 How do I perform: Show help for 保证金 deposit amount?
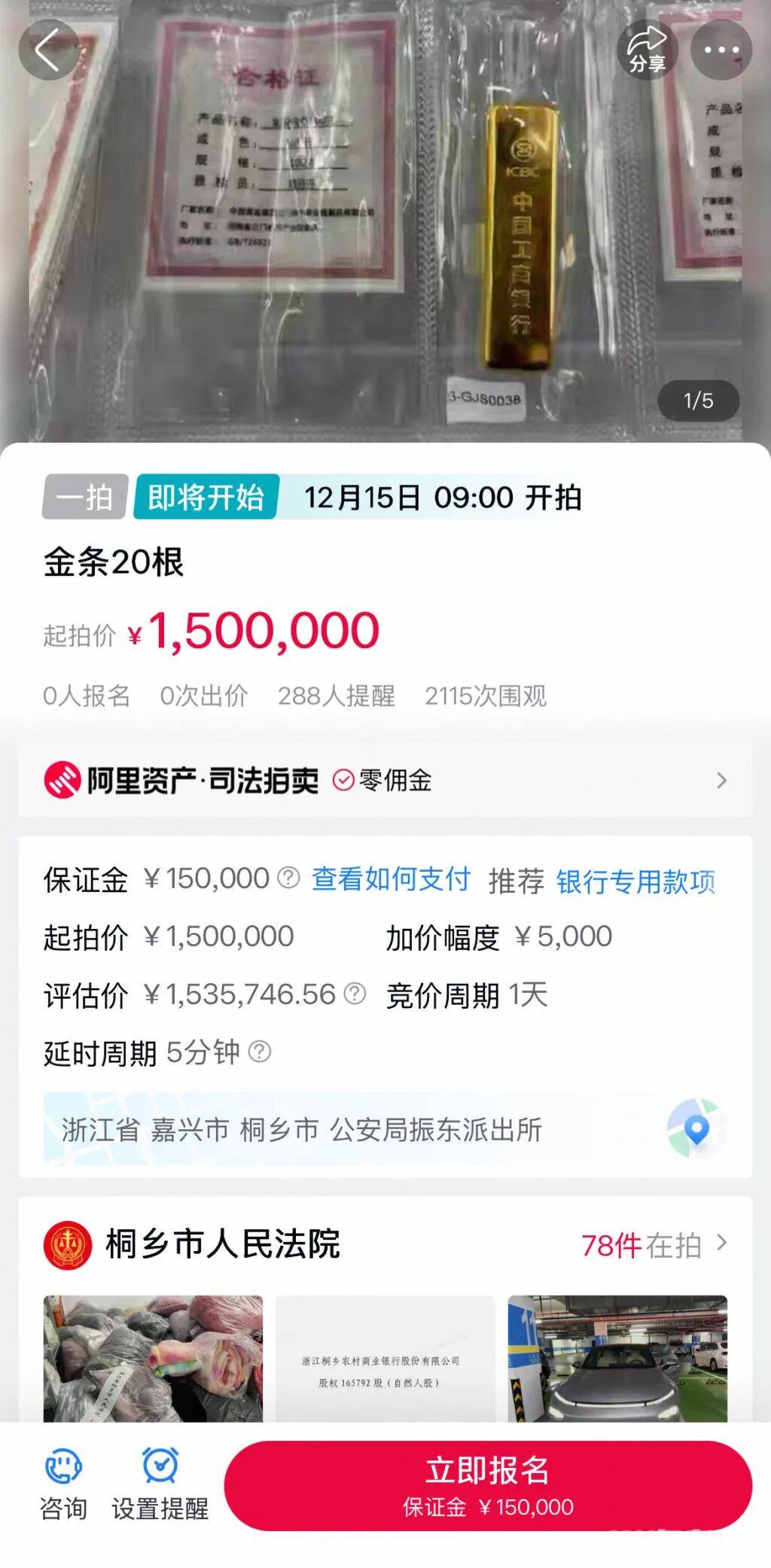click(288, 878)
